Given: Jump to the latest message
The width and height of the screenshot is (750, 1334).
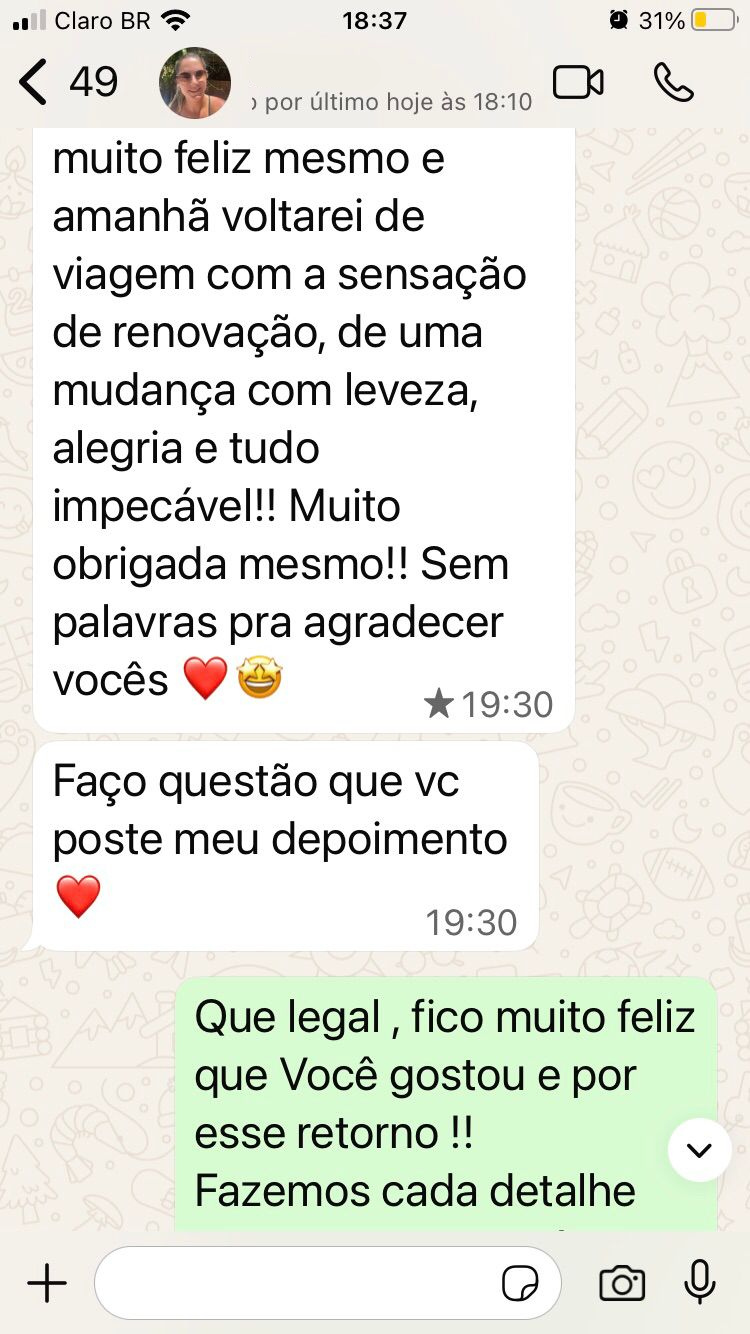Looking at the screenshot, I should coord(699,1150).
